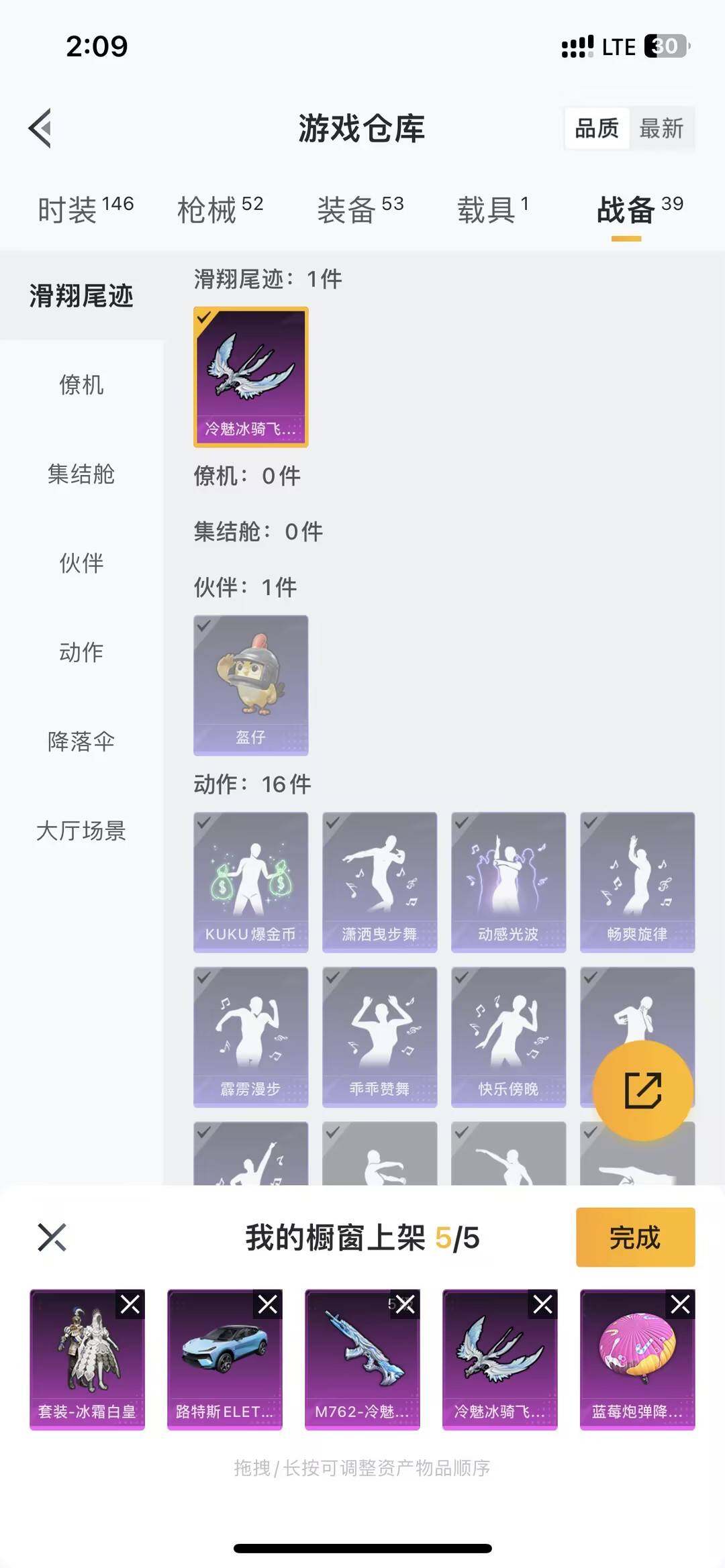Select the 乖乖赞舞 emote

click(x=379, y=1036)
